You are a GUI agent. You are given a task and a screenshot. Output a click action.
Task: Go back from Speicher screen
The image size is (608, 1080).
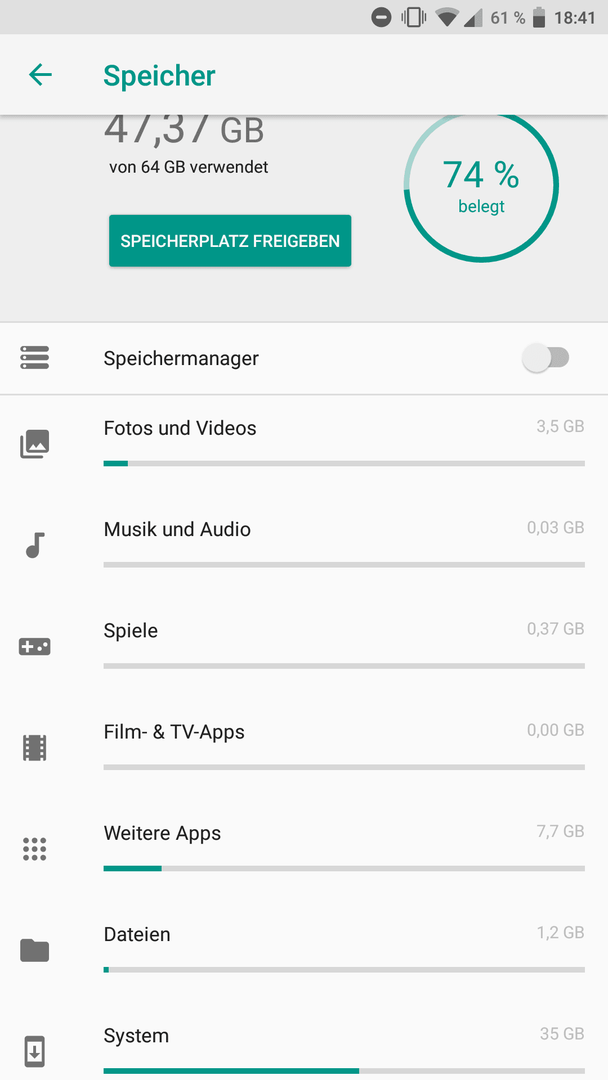(x=40, y=74)
